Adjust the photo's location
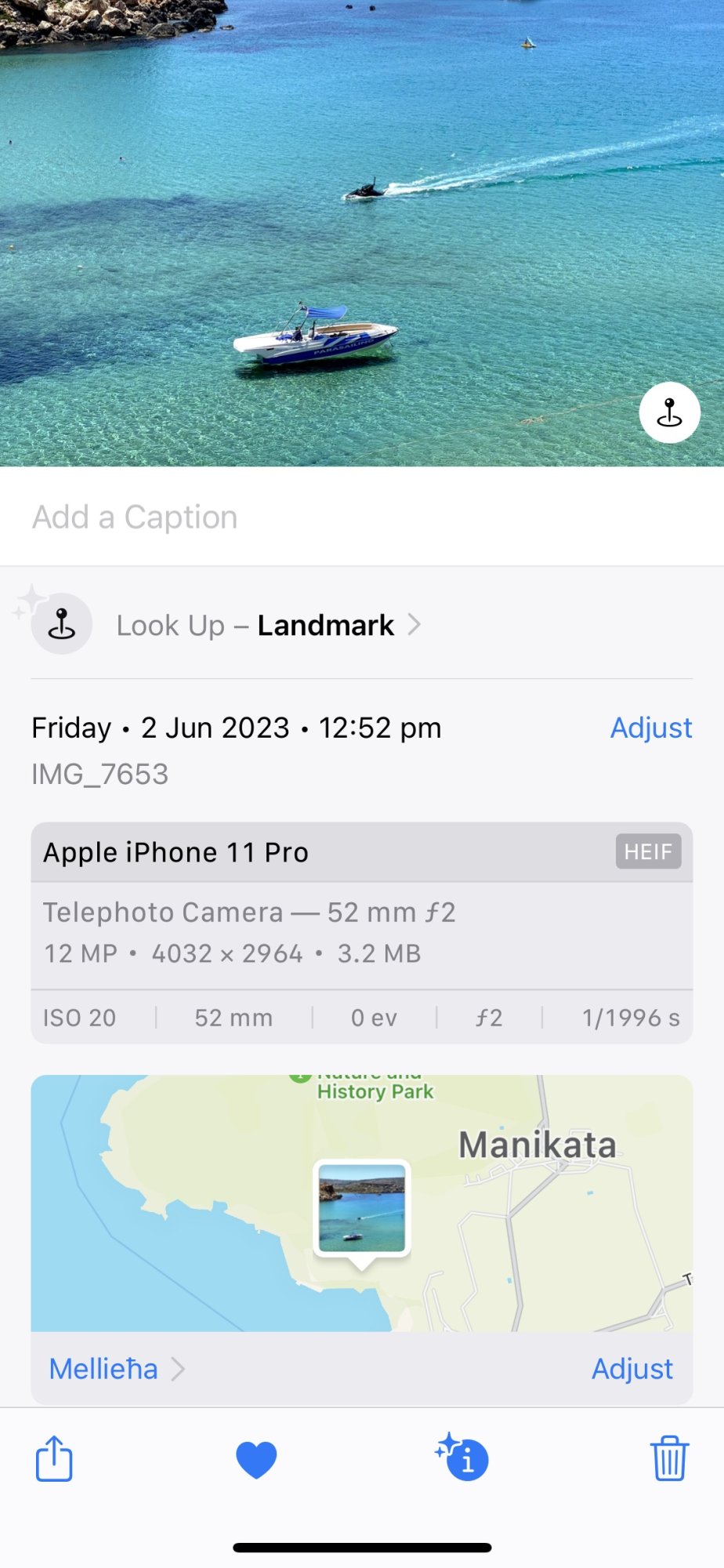Screen dimensions: 724x1568 point(632,1369)
